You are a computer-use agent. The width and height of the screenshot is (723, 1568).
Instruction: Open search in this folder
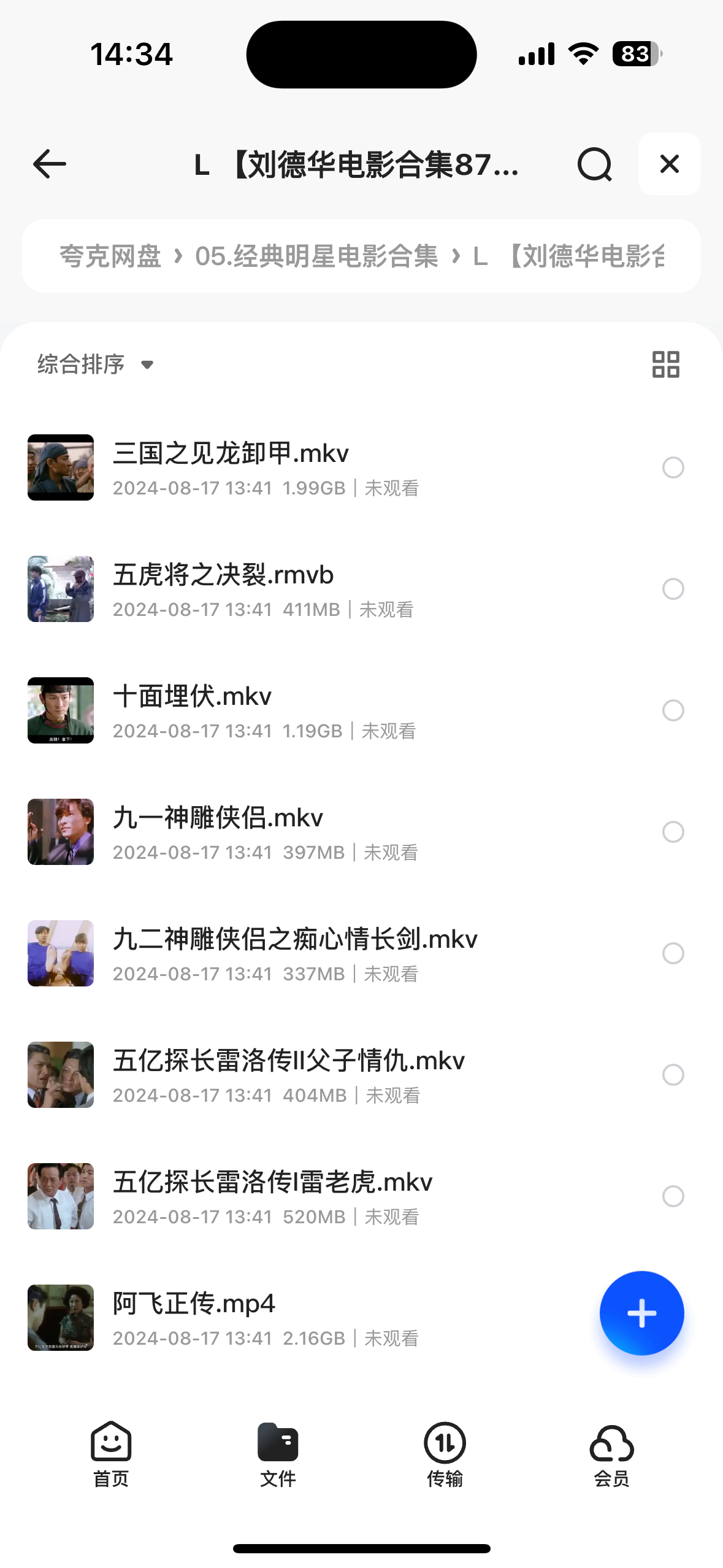click(x=594, y=164)
